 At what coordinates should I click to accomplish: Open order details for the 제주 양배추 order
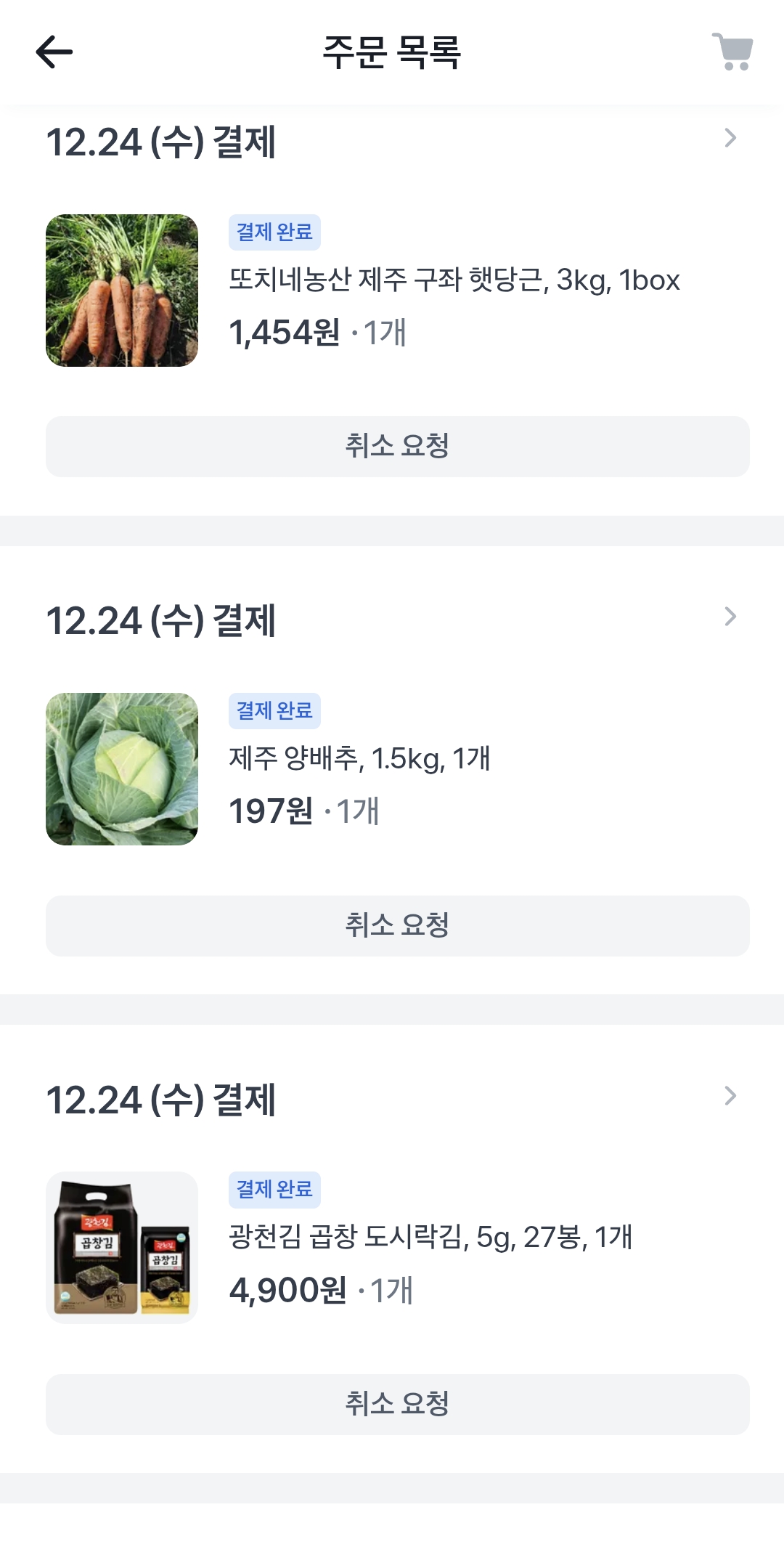[730, 617]
